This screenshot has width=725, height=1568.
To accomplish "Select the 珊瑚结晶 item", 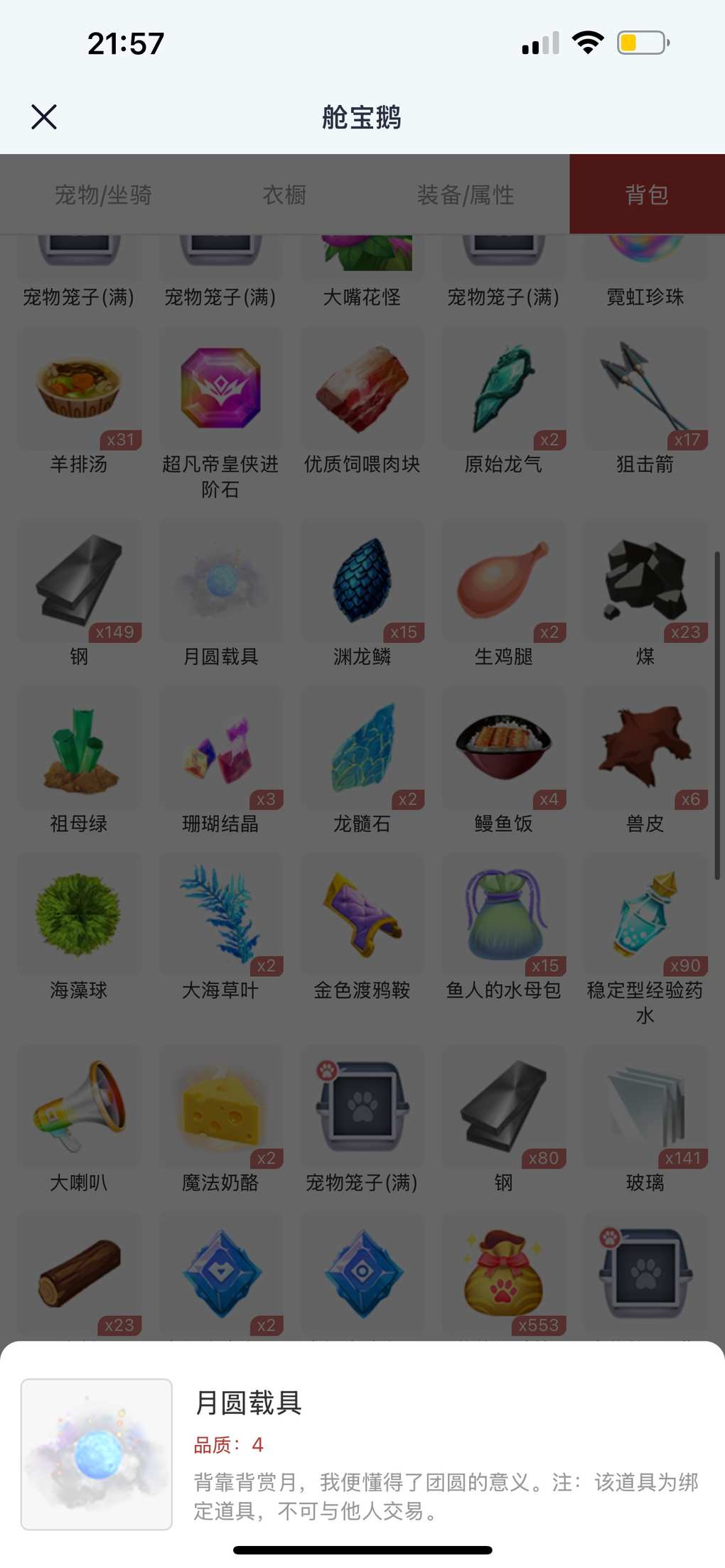I will pyautogui.click(x=220, y=749).
